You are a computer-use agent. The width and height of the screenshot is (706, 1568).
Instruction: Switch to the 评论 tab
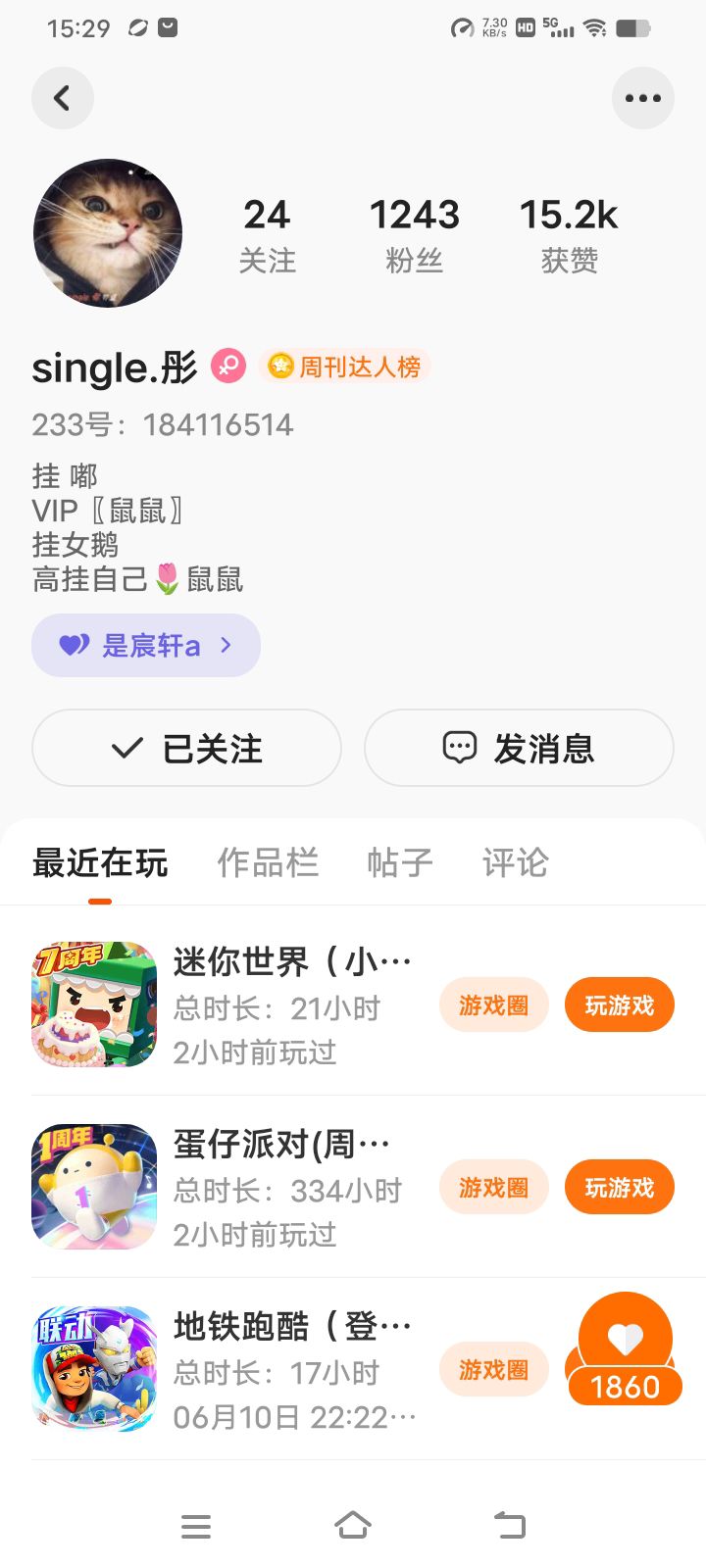(515, 862)
